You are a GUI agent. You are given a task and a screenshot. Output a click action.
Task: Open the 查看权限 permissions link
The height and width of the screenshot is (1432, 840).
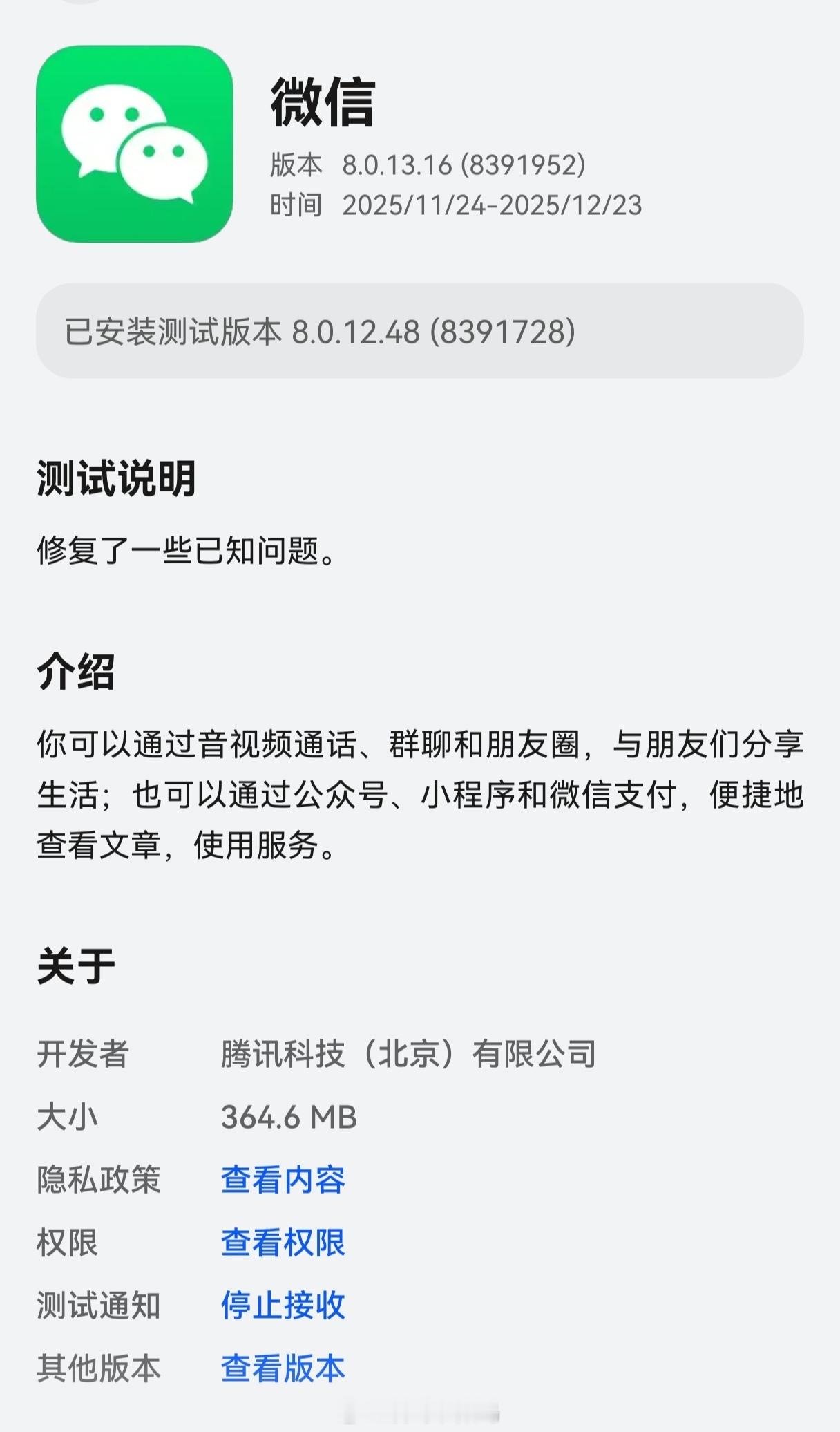(285, 1242)
